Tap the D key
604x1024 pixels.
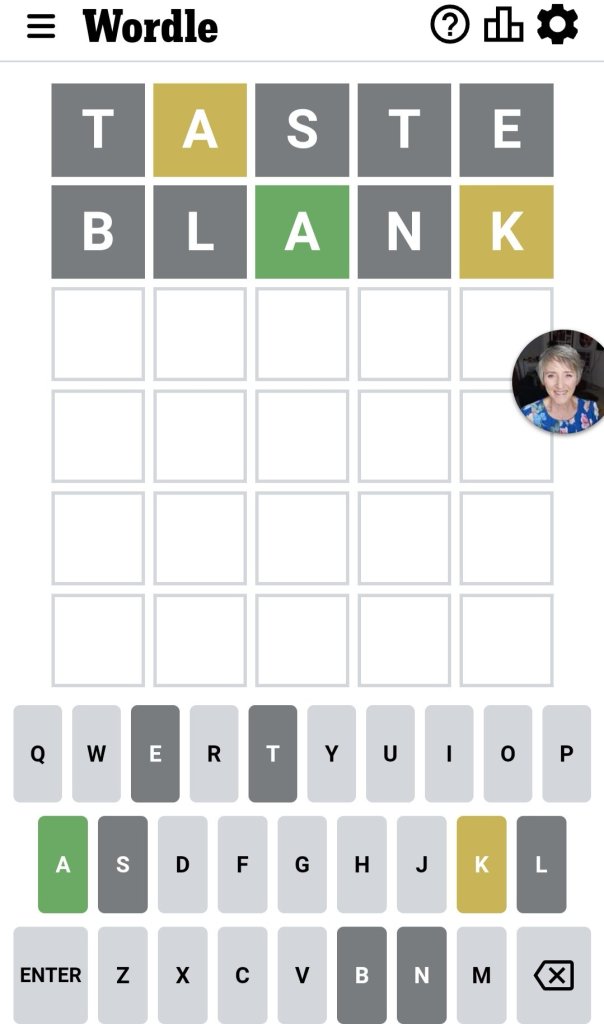[183, 864]
